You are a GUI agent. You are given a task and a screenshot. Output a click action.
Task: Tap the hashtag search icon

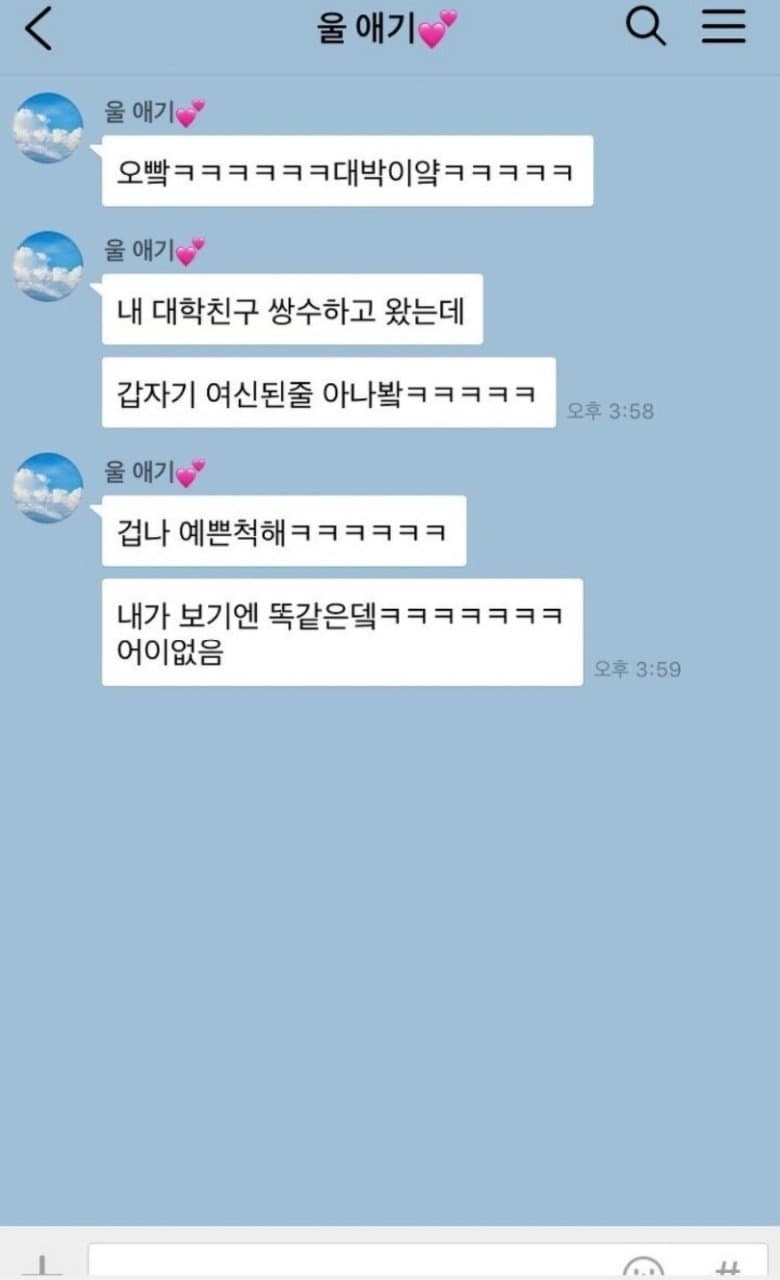point(728,1268)
